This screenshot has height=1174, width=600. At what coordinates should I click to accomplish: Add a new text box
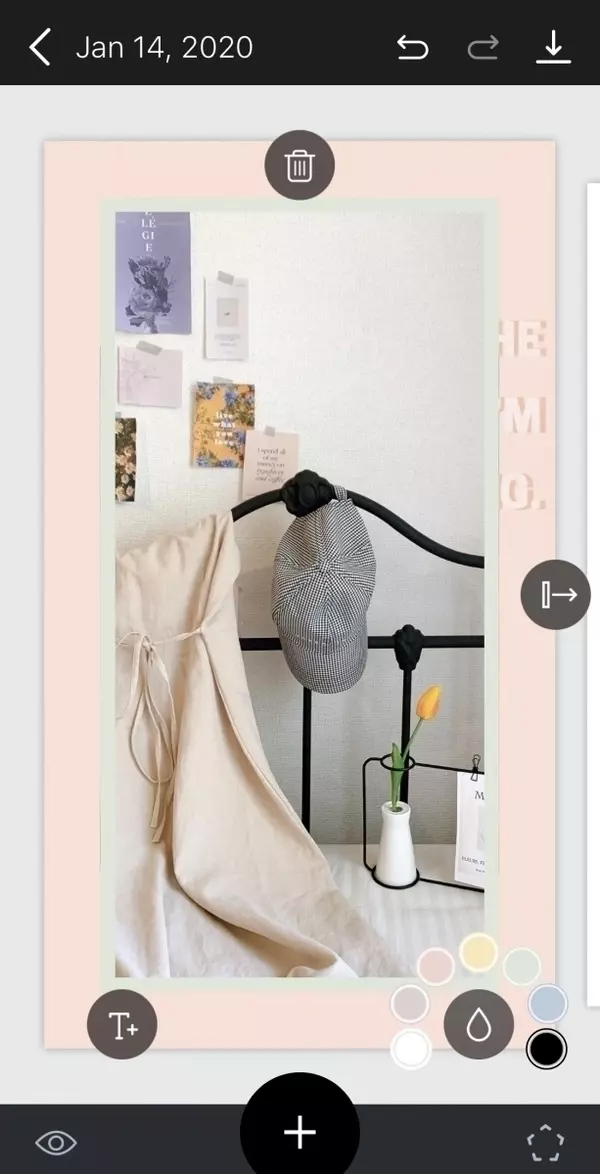pos(122,1025)
